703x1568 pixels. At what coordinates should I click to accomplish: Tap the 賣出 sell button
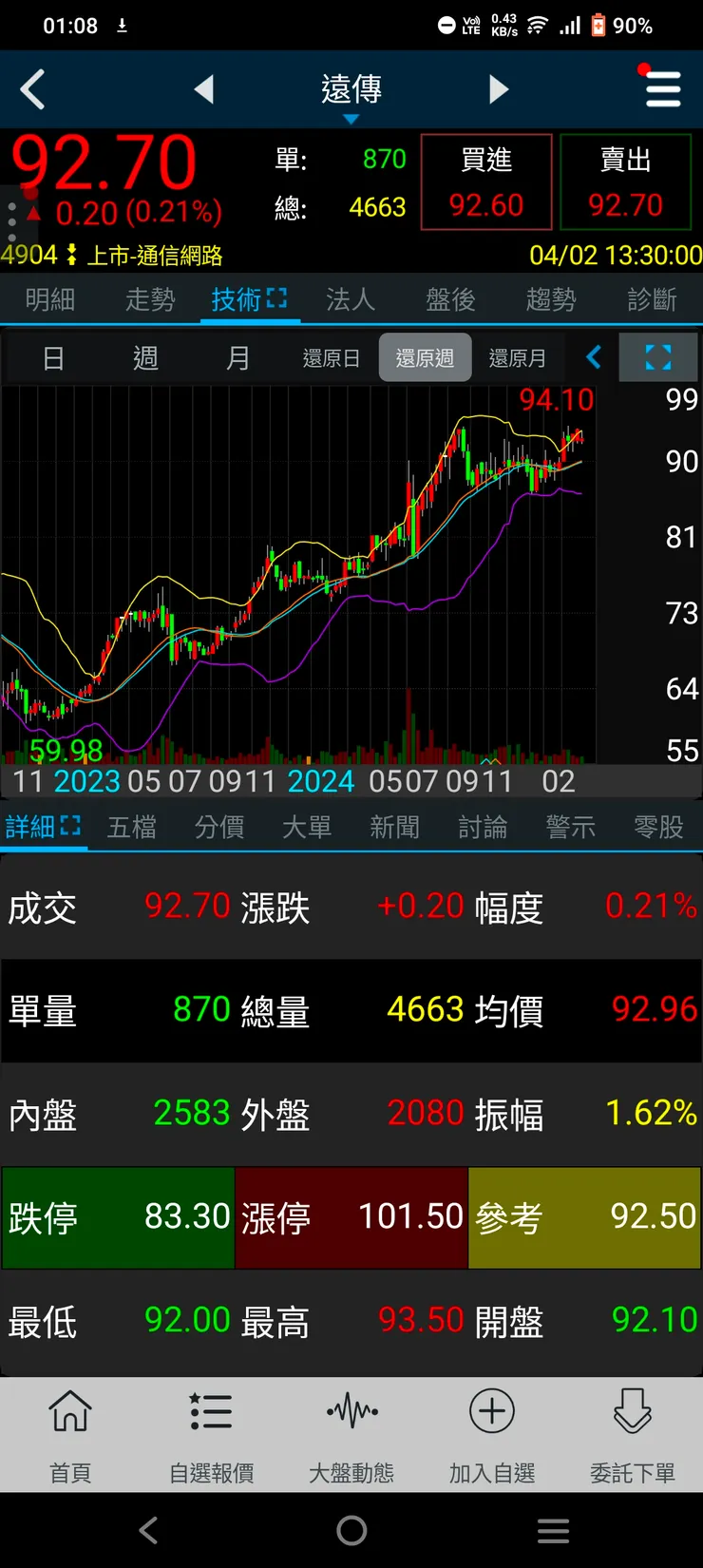(x=626, y=182)
